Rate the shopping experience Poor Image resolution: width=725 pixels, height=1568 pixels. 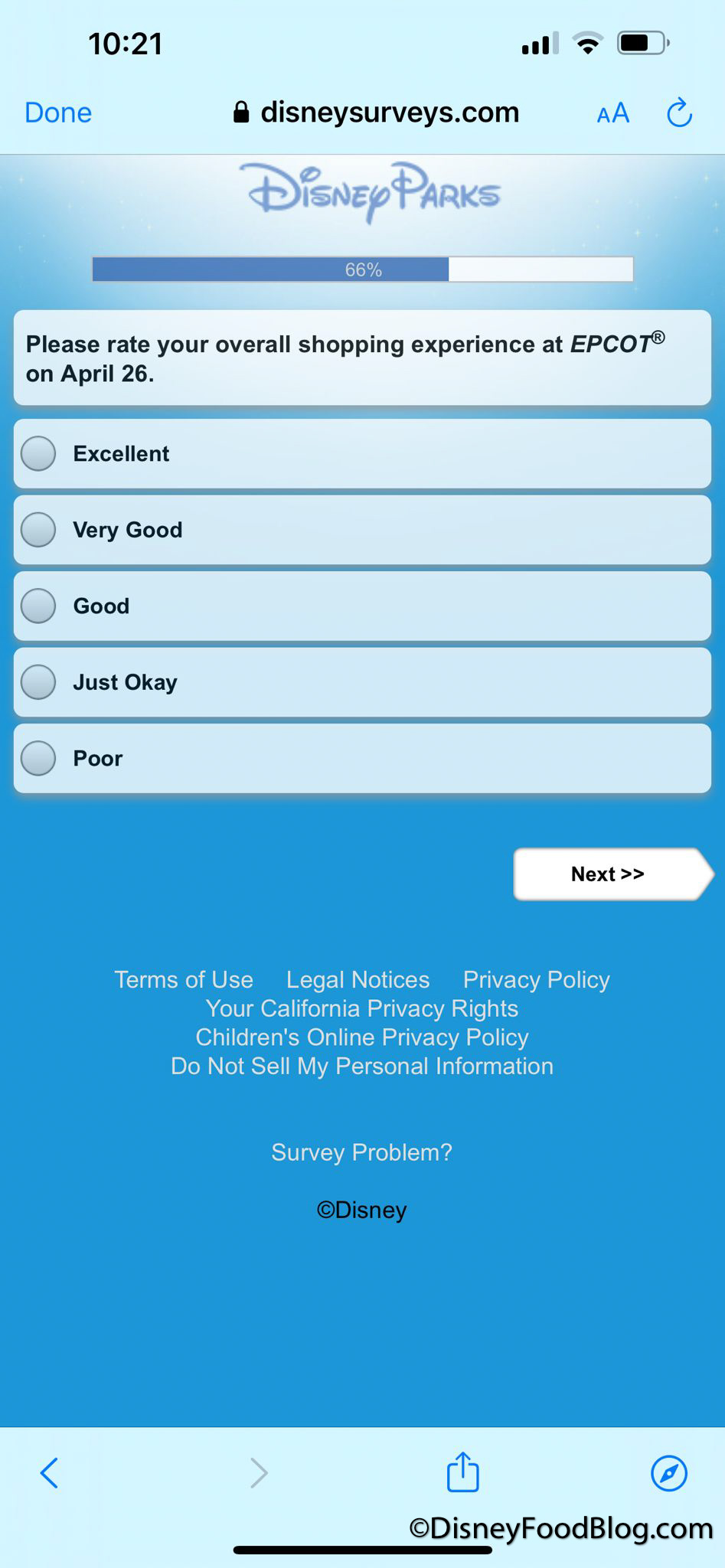coord(38,758)
